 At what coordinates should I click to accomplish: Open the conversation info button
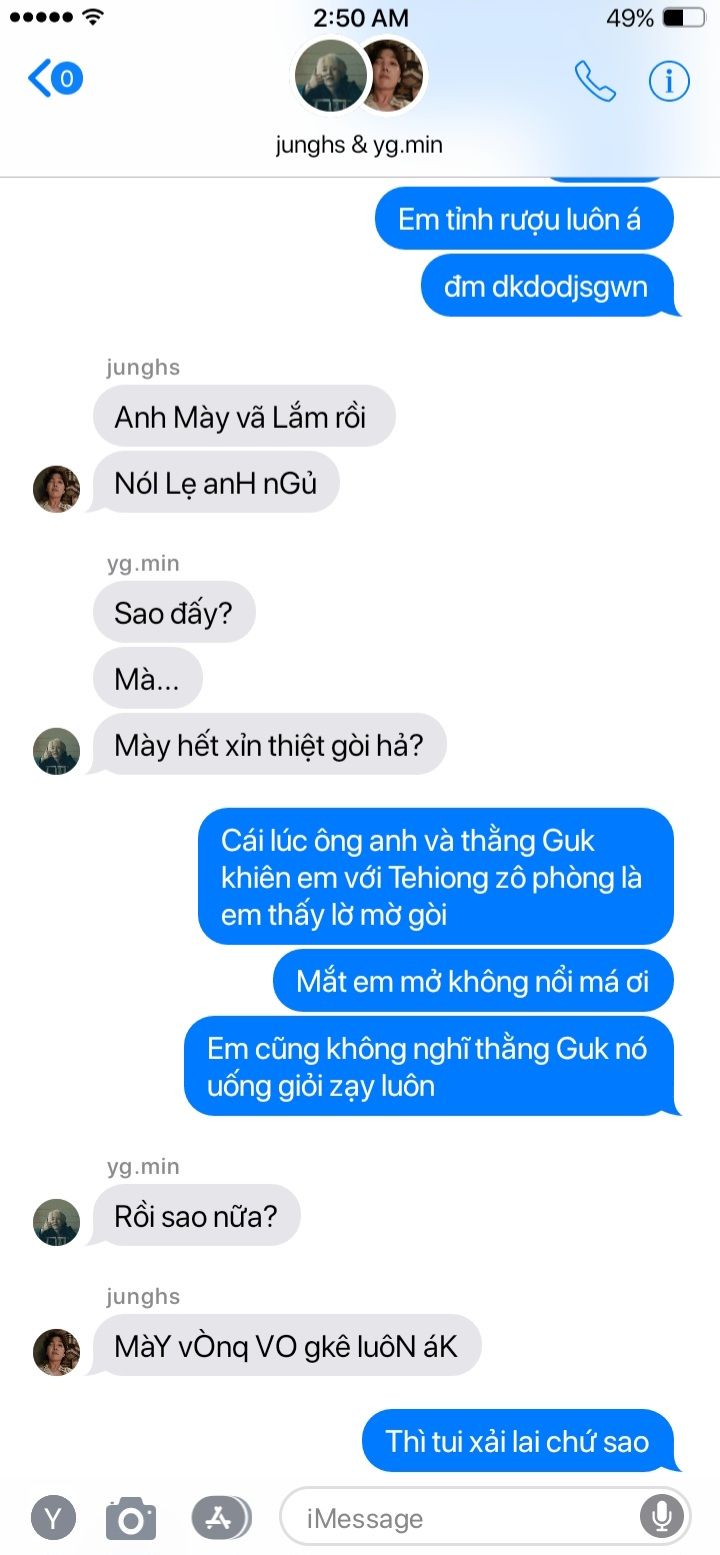669,81
